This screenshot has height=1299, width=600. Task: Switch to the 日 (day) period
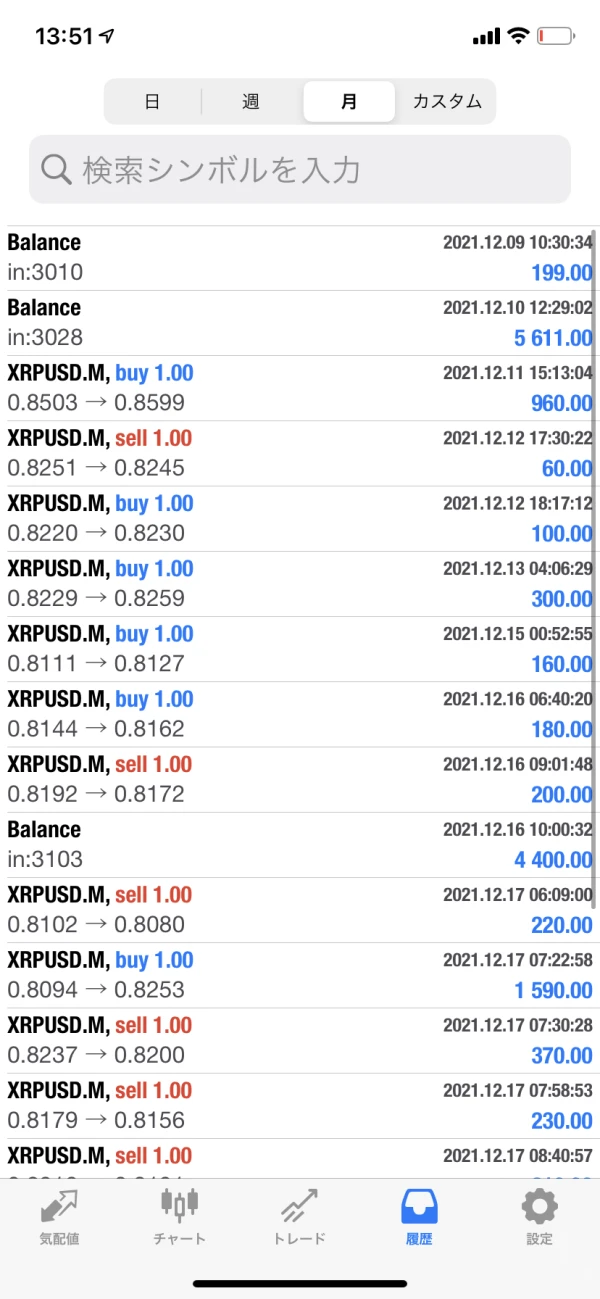click(x=153, y=102)
